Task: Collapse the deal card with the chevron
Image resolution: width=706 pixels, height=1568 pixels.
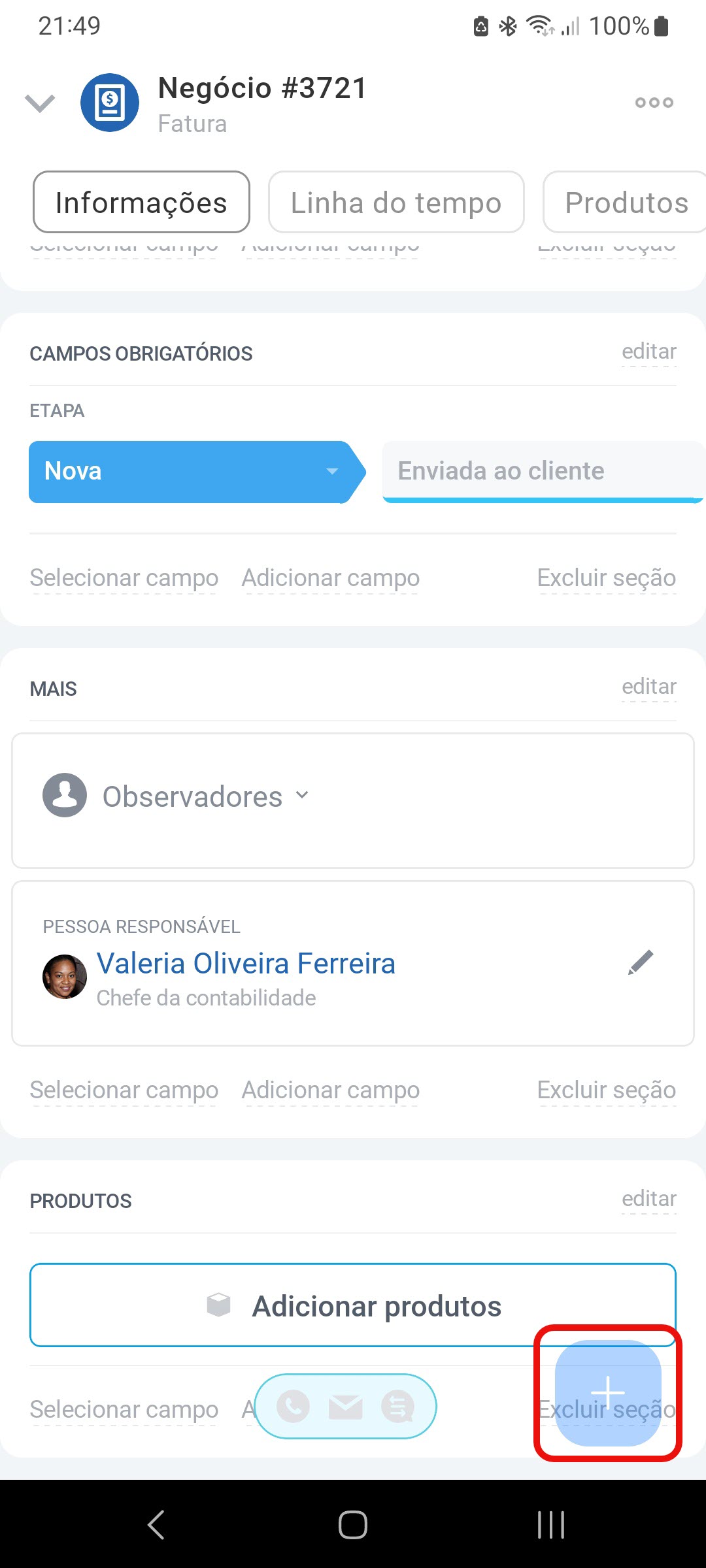Action: point(40,103)
